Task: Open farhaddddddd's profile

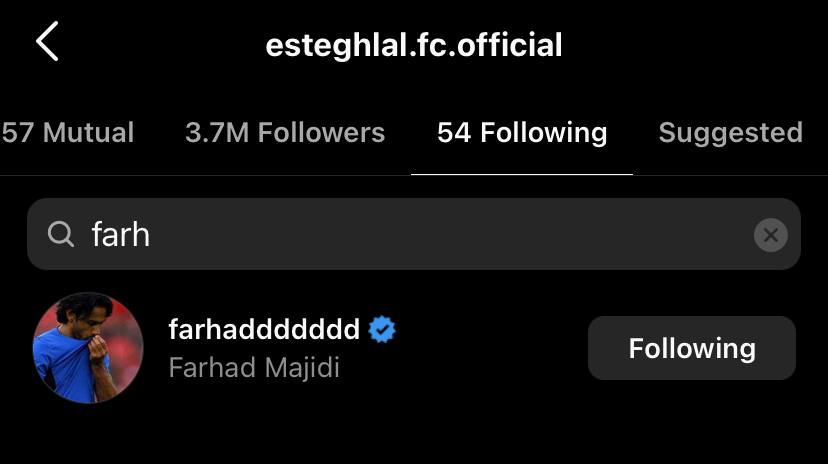Action: pos(264,329)
